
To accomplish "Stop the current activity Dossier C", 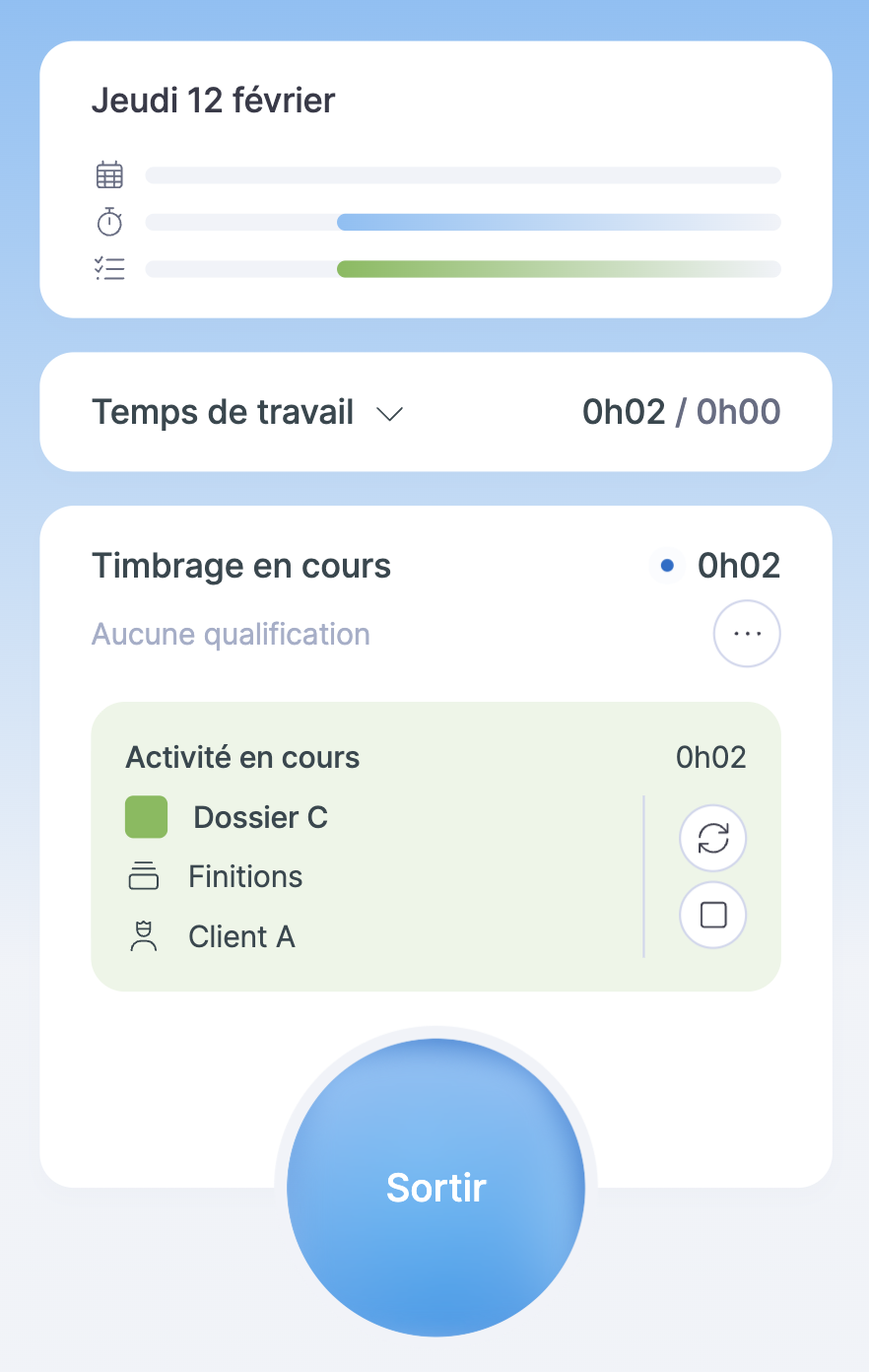I will [x=712, y=916].
